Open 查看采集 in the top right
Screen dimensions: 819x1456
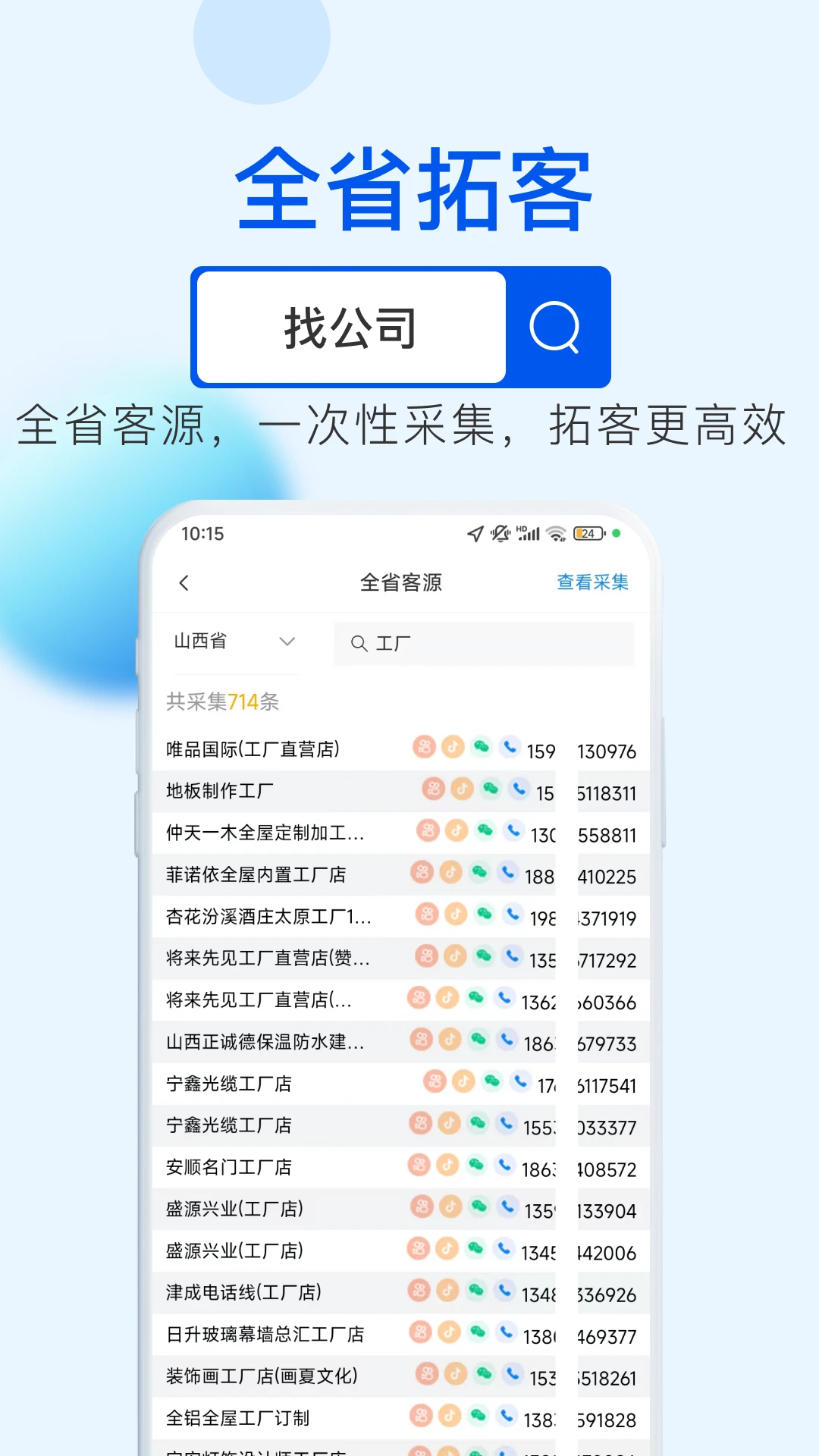(594, 582)
